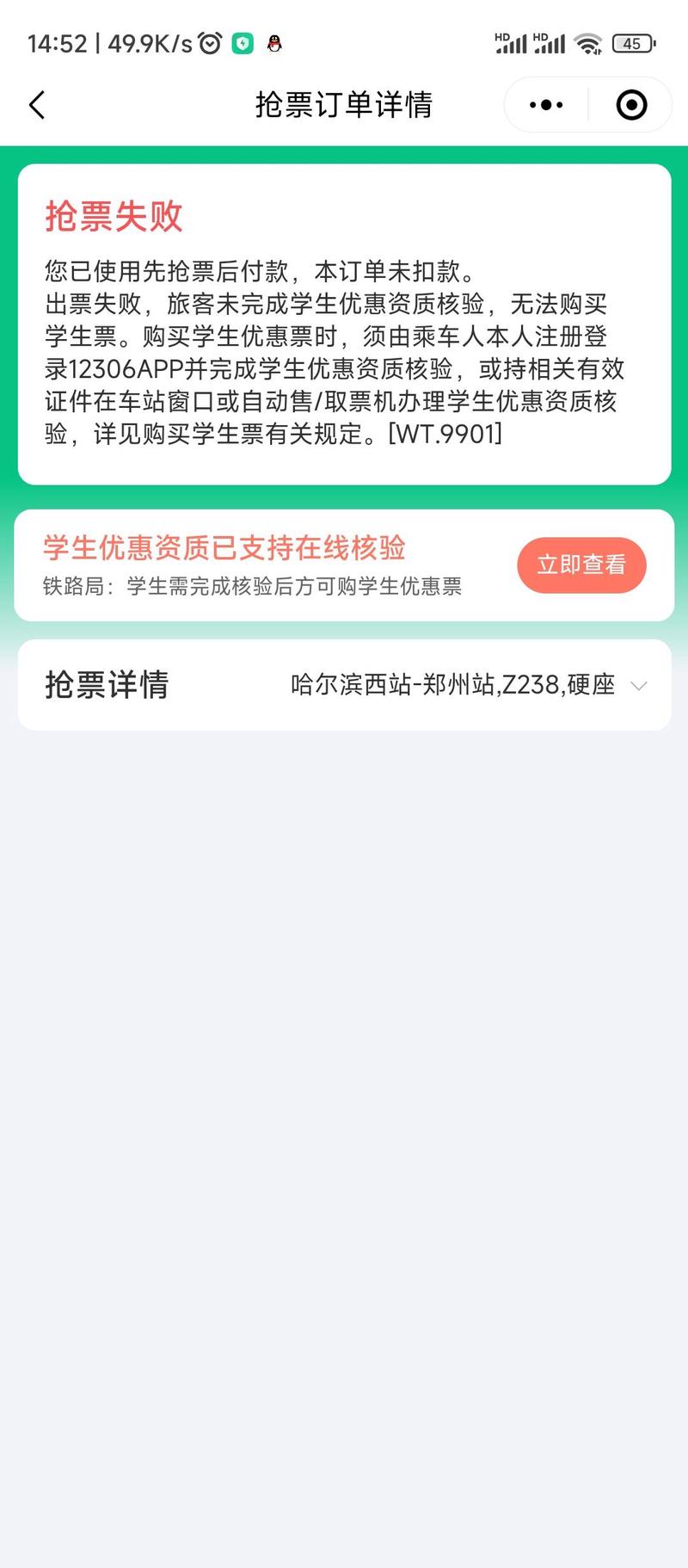688x1568 pixels.
Task: Tap the back arrow to exit order details
Action: point(36,104)
